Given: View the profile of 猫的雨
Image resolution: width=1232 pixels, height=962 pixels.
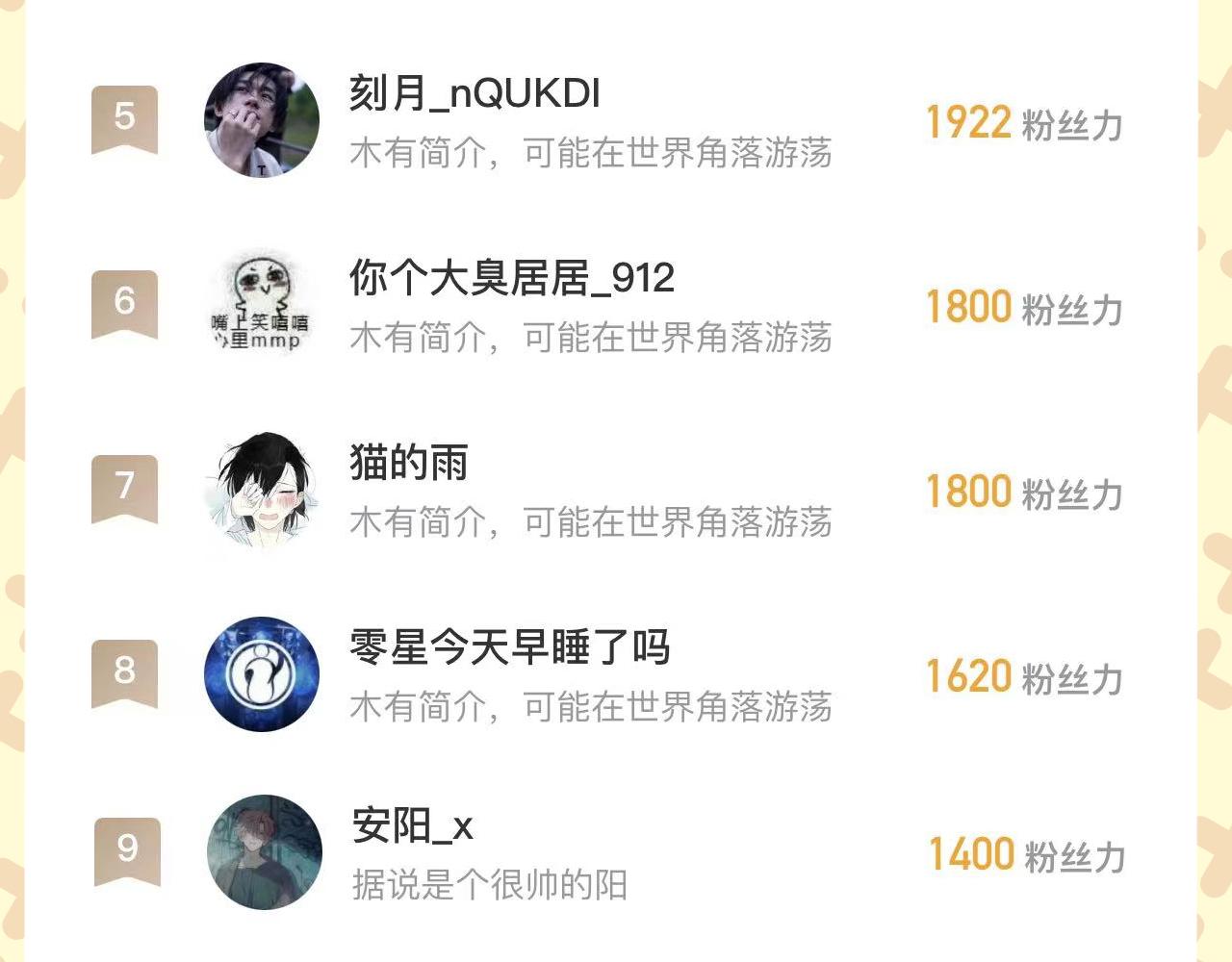Looking at the screenshot, I should (x=610, y=491).
